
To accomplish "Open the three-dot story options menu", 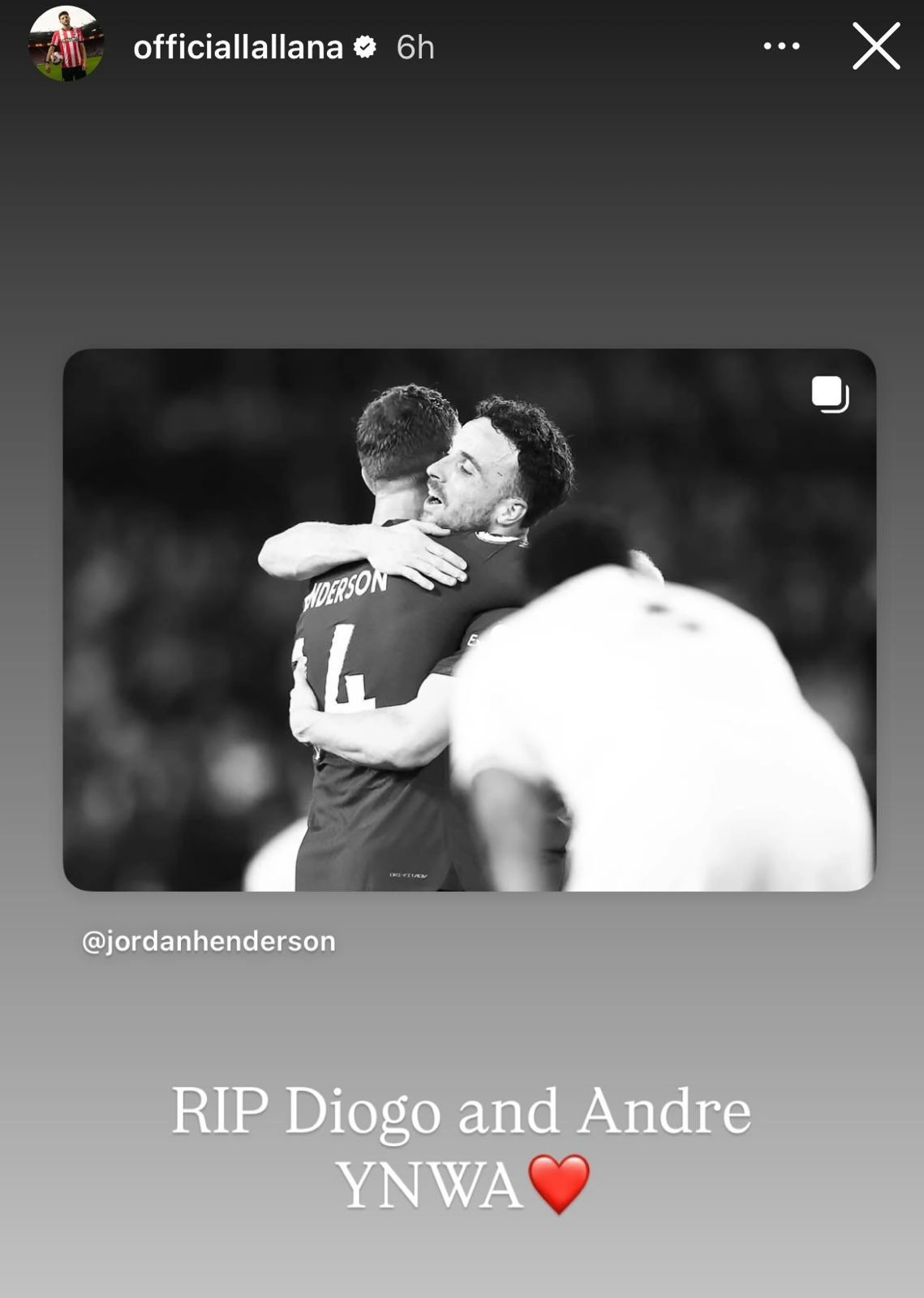I will tap(781, 46).
